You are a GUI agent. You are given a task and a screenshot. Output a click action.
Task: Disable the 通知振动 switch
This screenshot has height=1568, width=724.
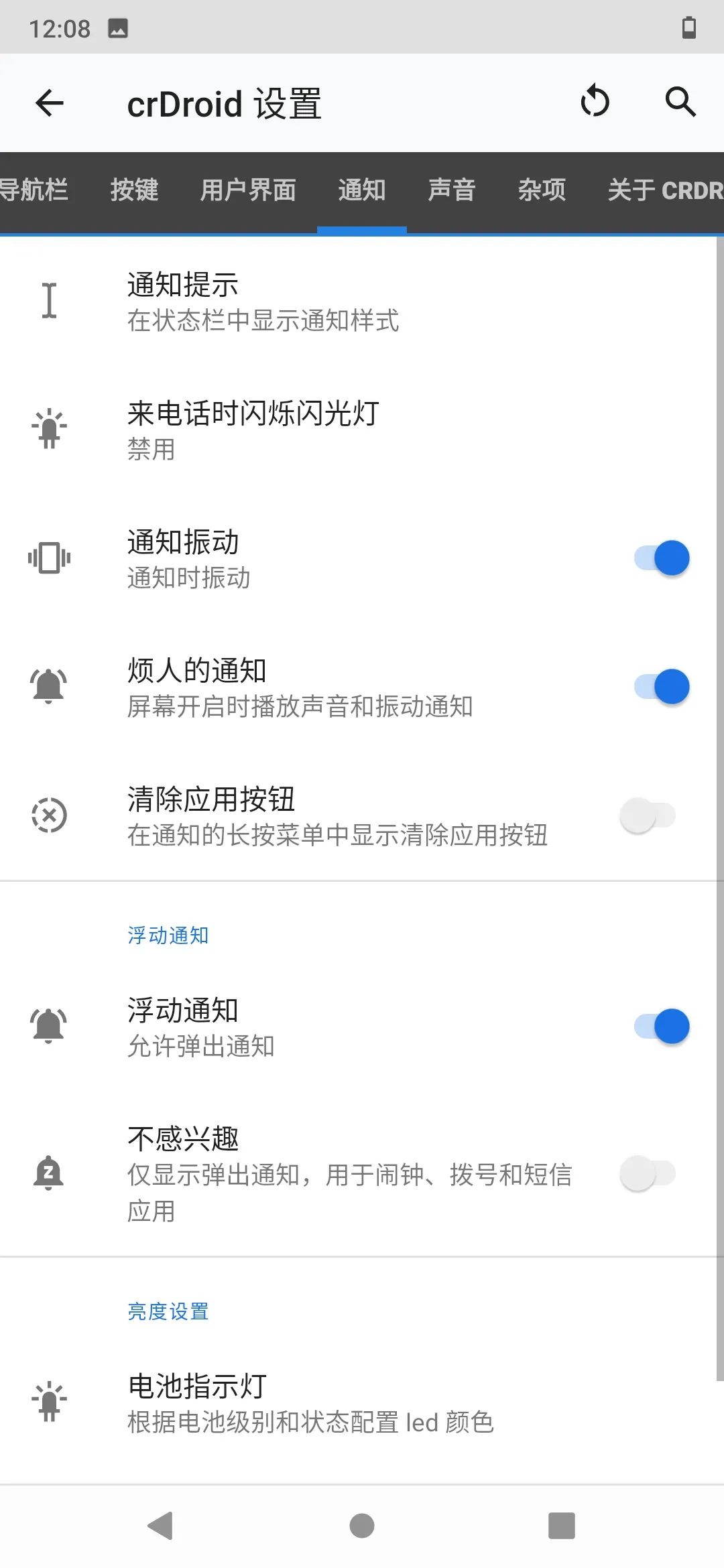coord(661,558)
